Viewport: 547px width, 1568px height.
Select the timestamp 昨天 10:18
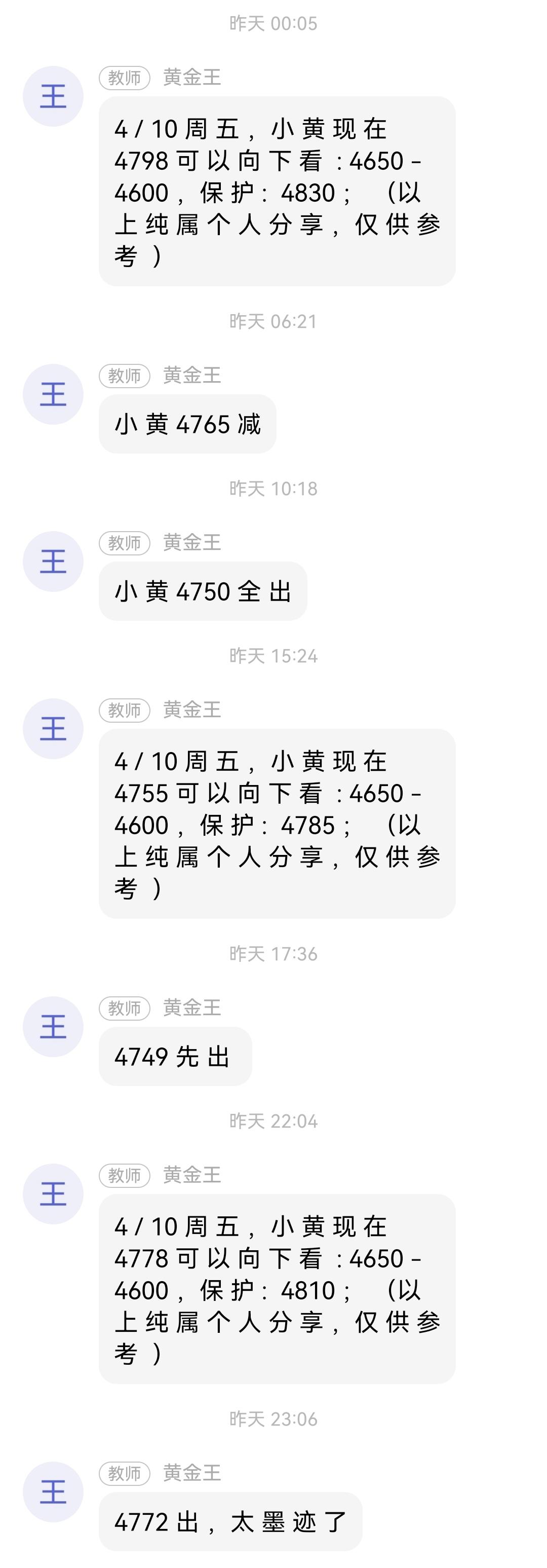pyautogui.click(x=273, y=489)
